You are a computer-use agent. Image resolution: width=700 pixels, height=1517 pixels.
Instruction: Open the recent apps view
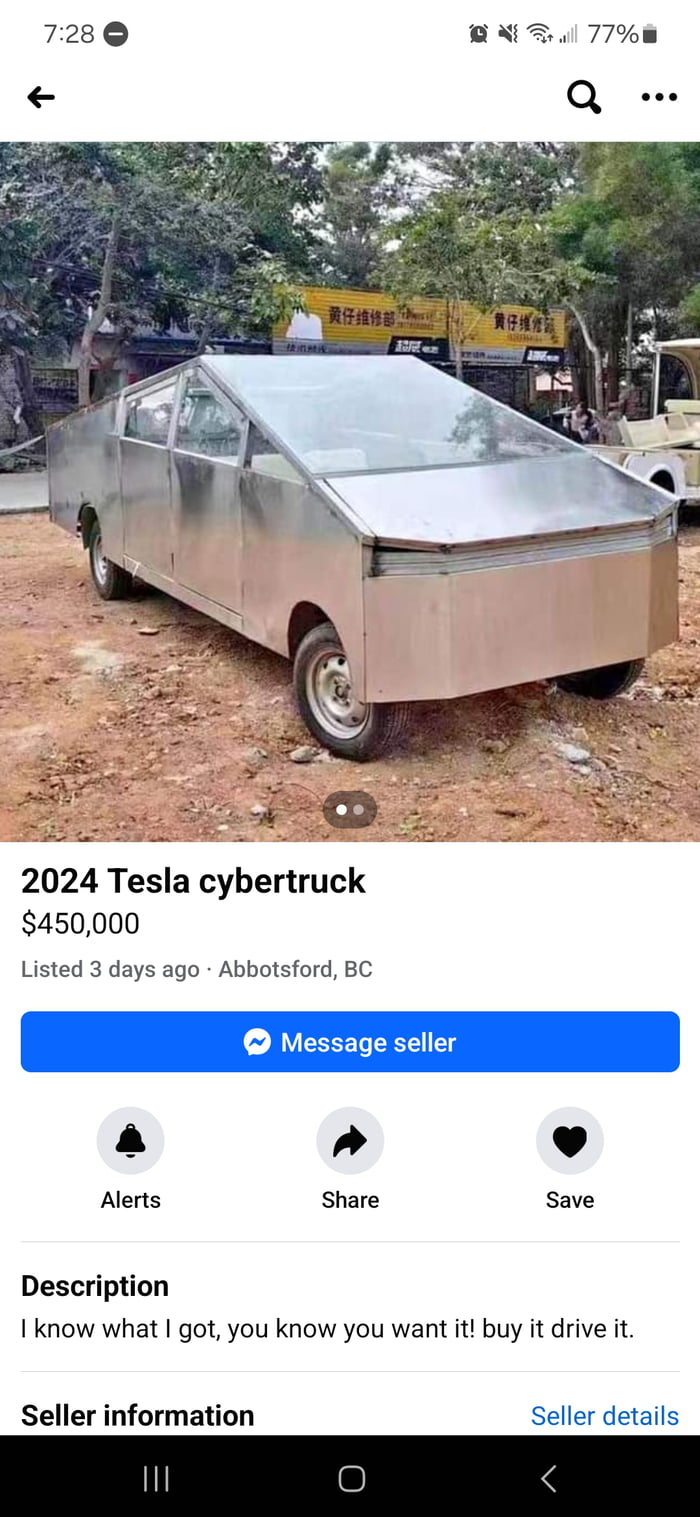[156, 1478]
